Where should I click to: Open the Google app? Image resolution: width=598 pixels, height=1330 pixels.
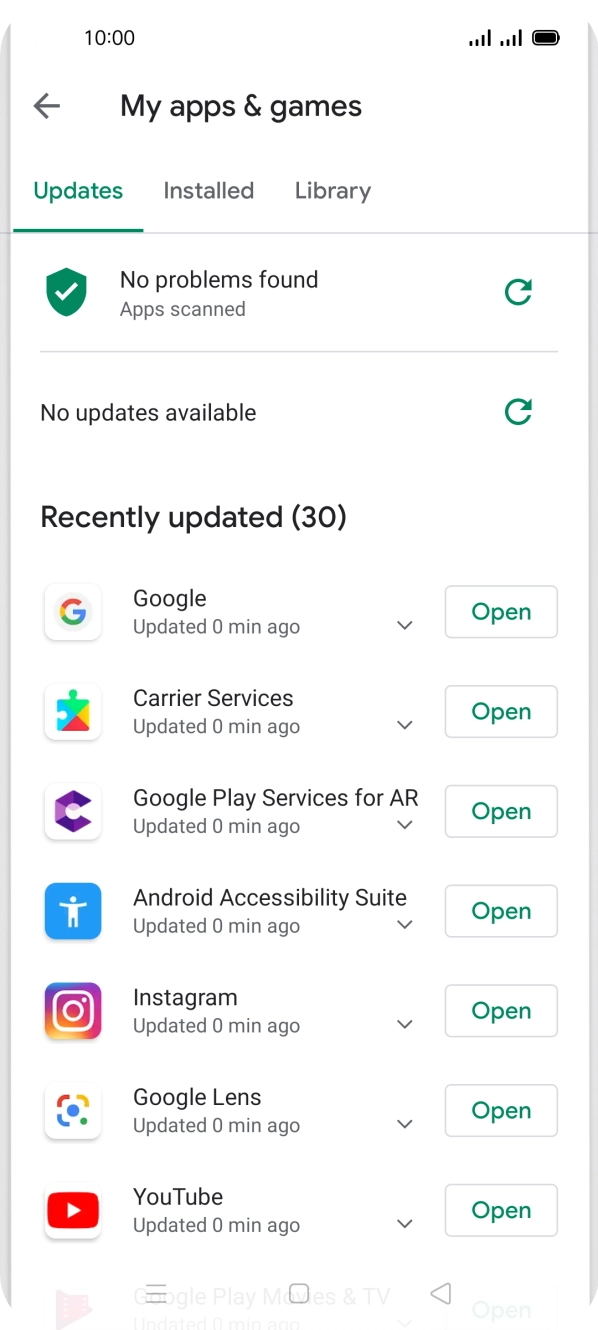[x=501, y=612]
